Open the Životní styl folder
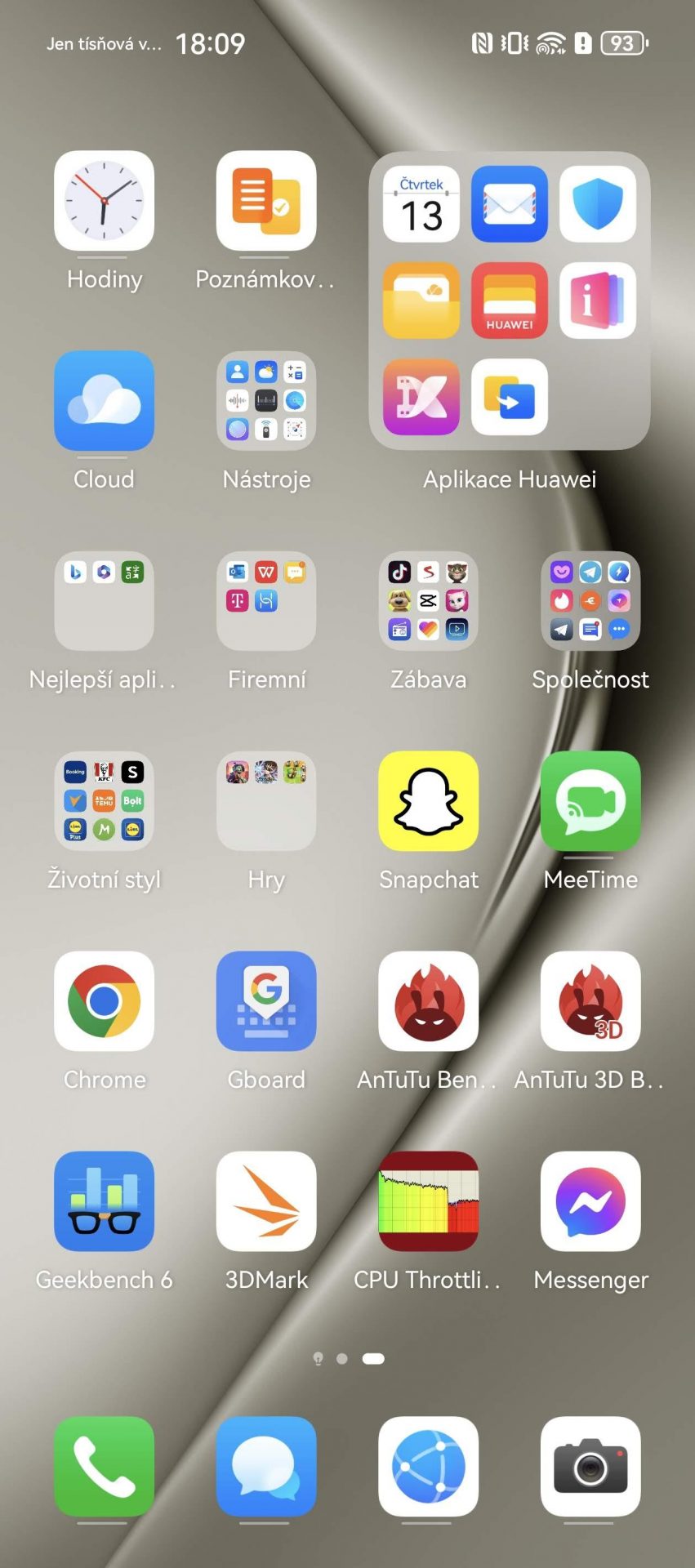This screenshot has height=1568, width=695. tap(104, 801)
